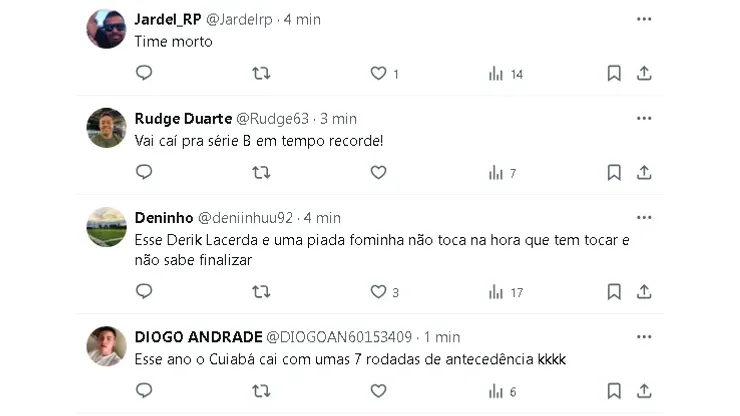Like Rudge Duarte's série B tweet
The width and height of the screenshot is (740, 416).
click(378, 172)
